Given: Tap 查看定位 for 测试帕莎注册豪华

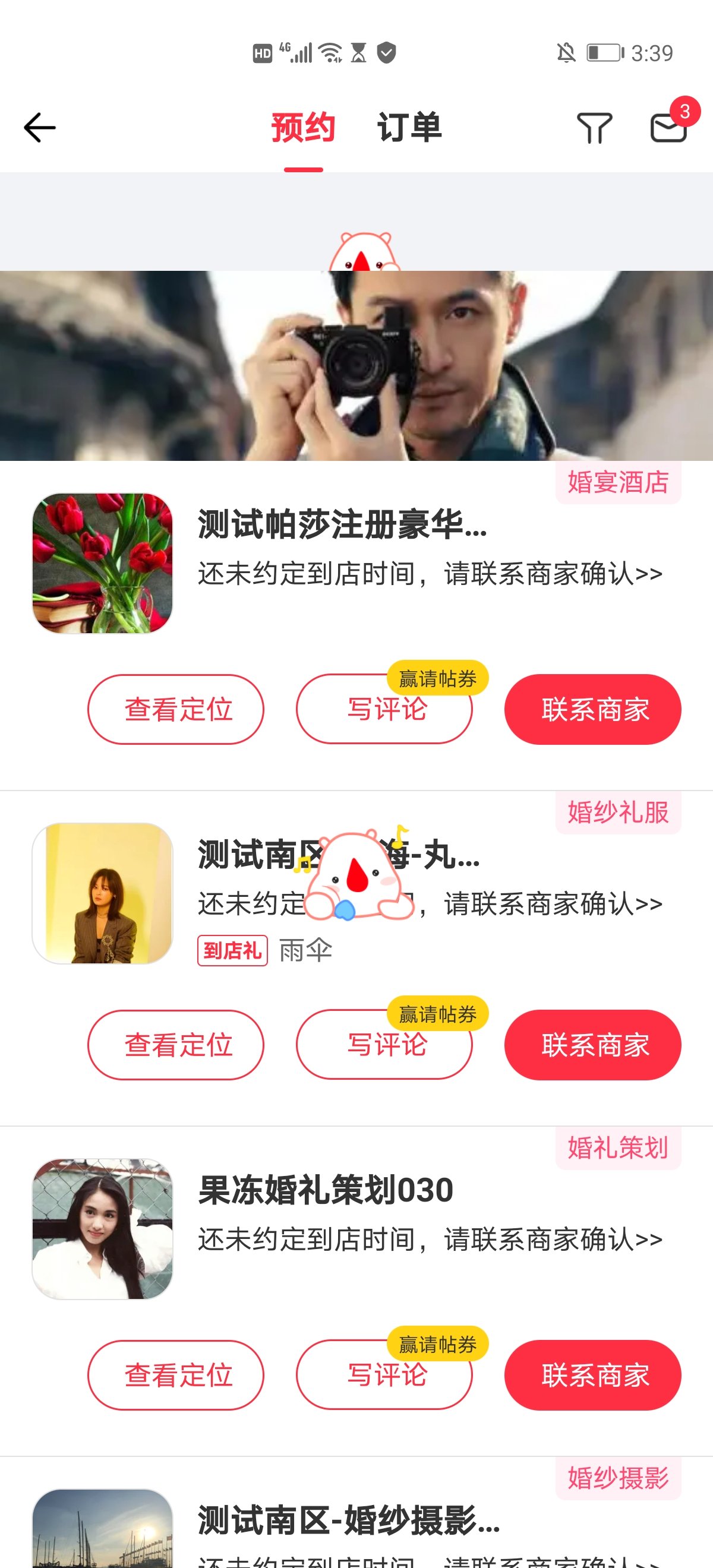Looking at the screenshot, I should point(176,709).
